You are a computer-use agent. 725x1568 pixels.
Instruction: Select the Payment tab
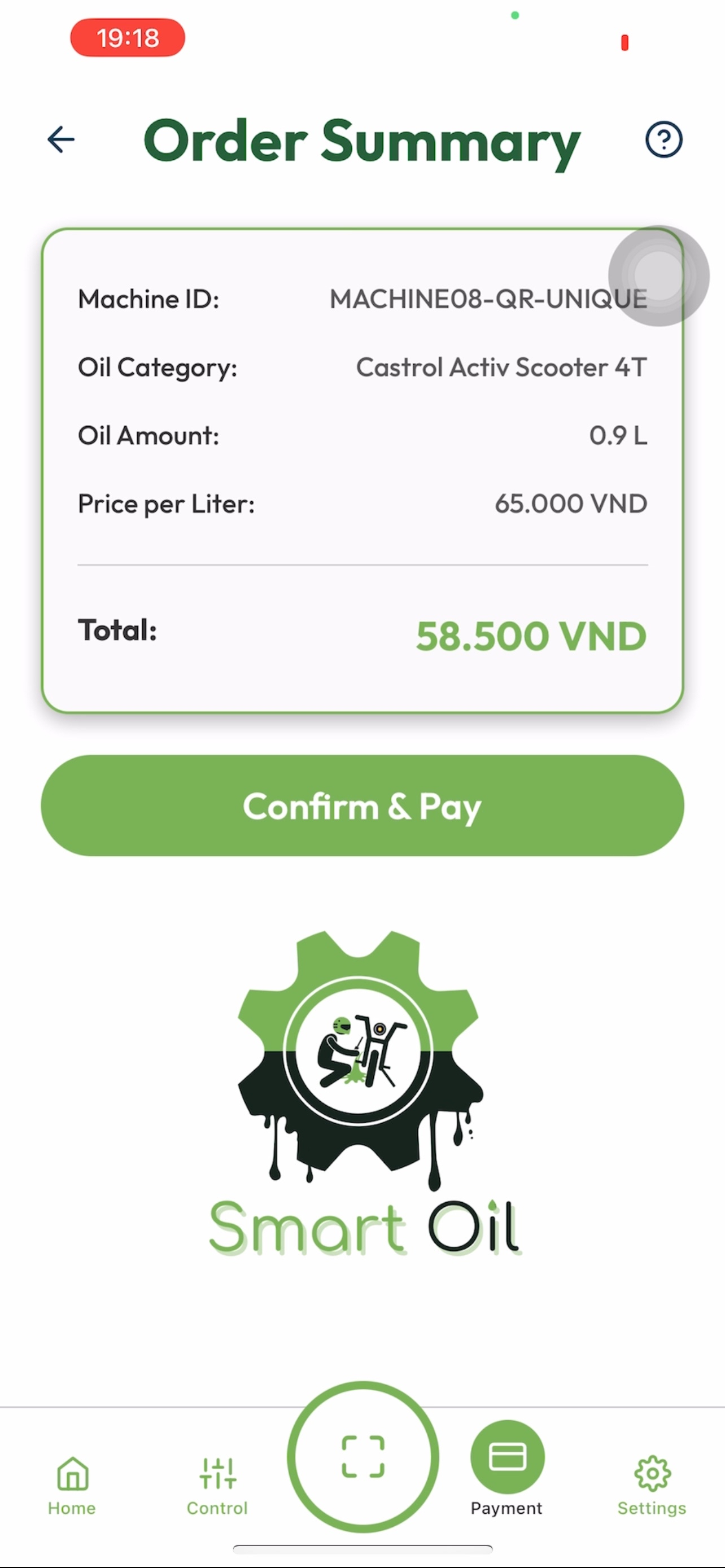(507, 1468)
